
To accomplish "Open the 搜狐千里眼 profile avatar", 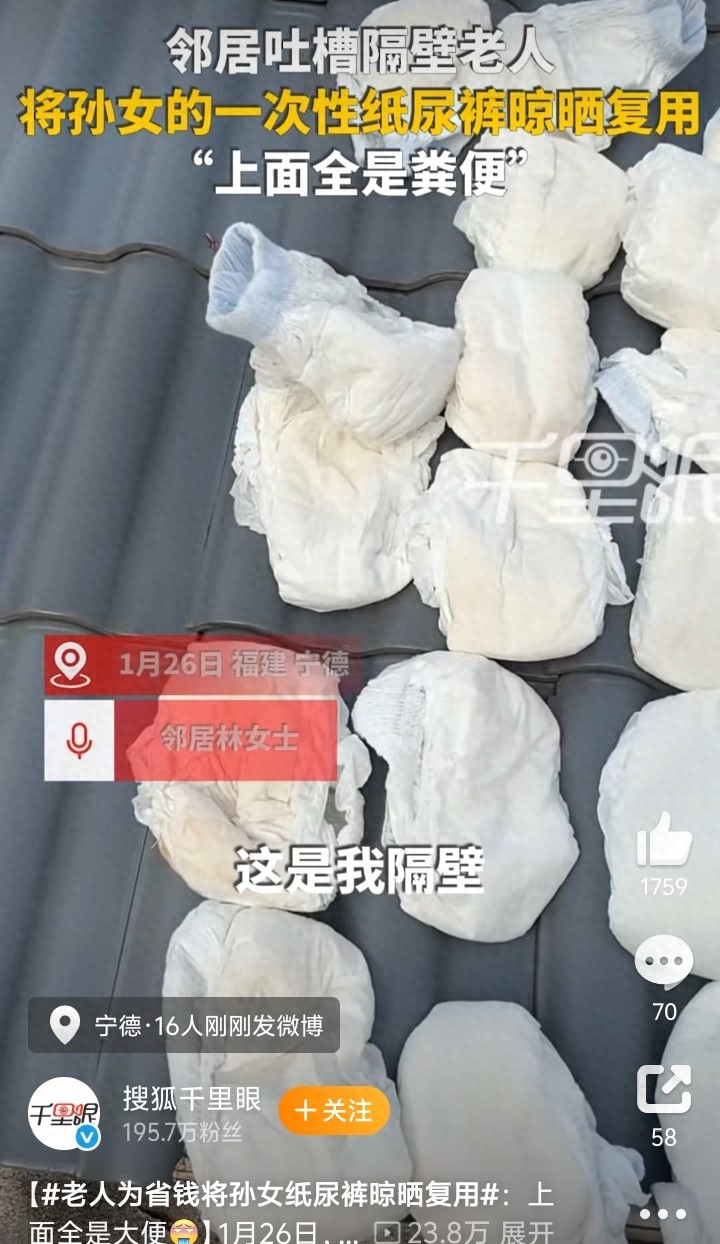I will [64, 1113].
